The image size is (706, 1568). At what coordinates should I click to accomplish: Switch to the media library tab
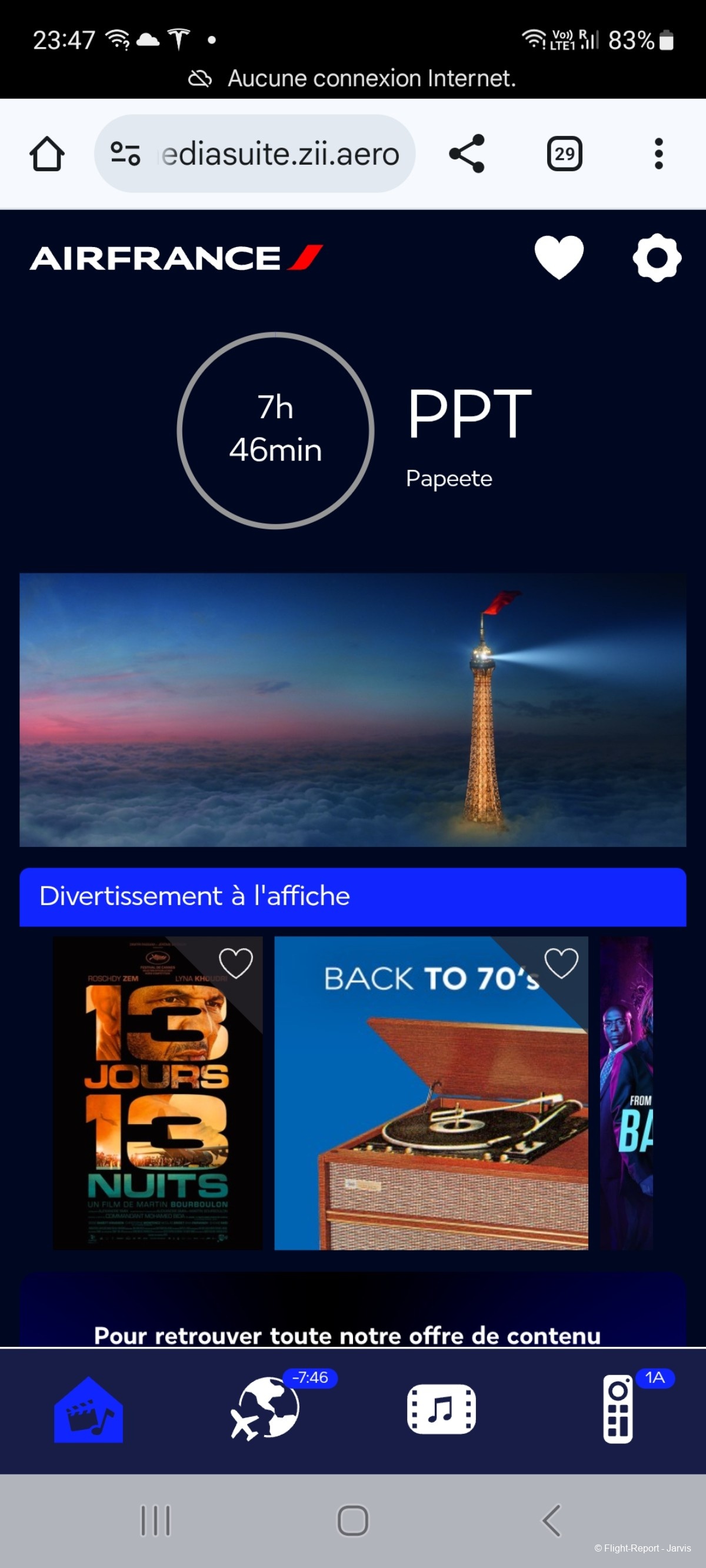(x=441, y=1410)
